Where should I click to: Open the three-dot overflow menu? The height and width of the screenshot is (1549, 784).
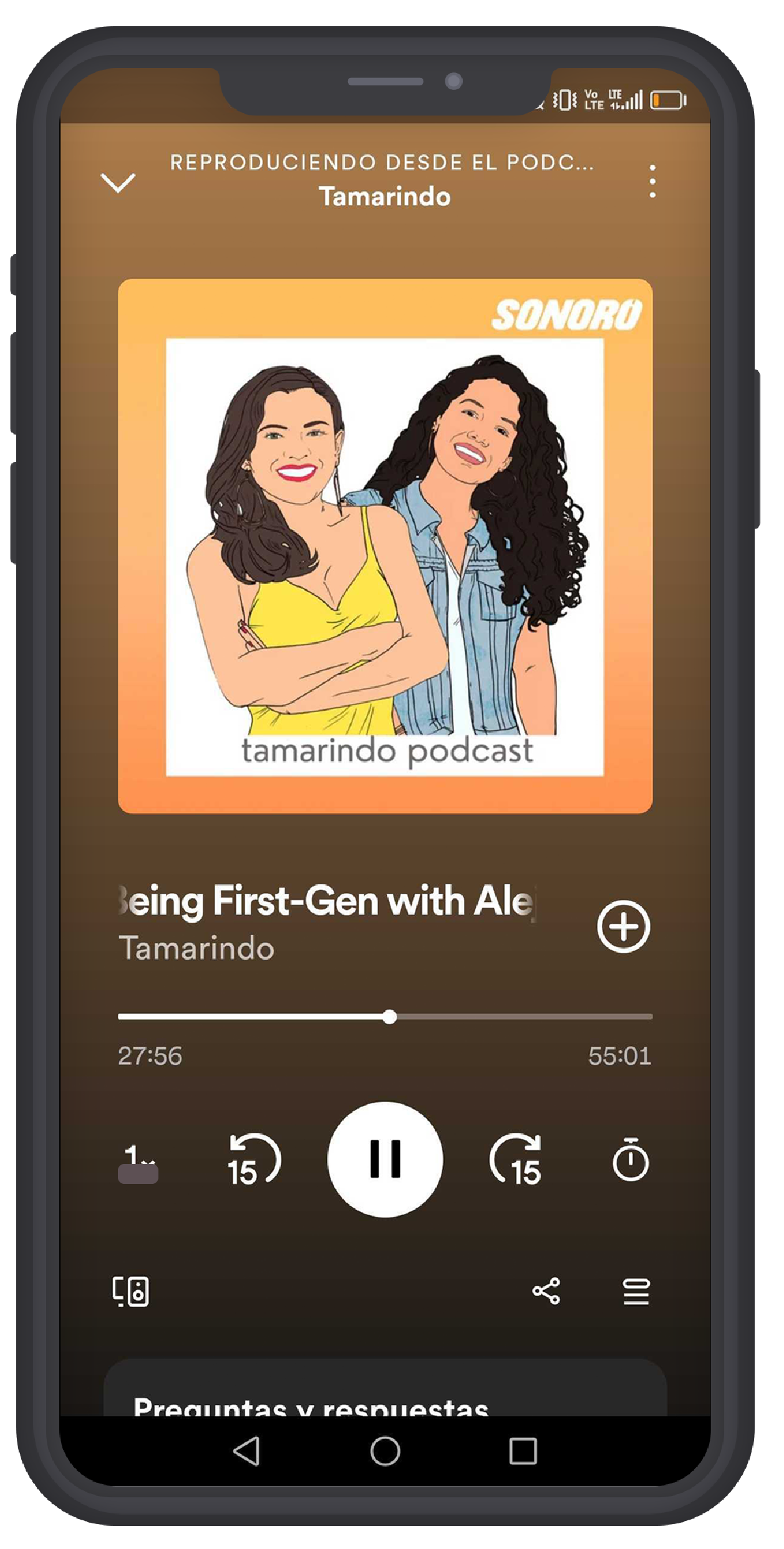pos(652,182)
